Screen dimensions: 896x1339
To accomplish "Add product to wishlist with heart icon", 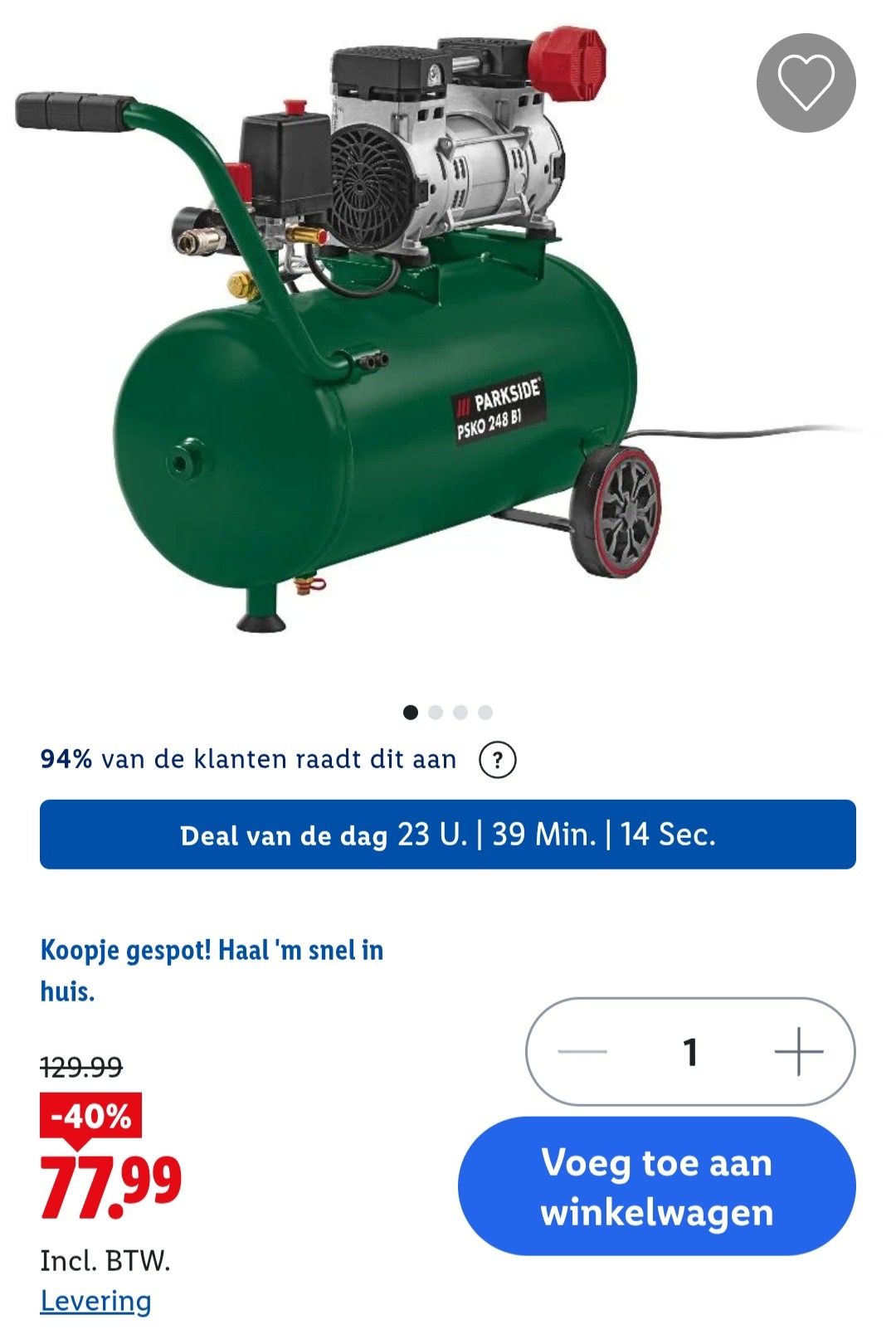I will 806,83.
